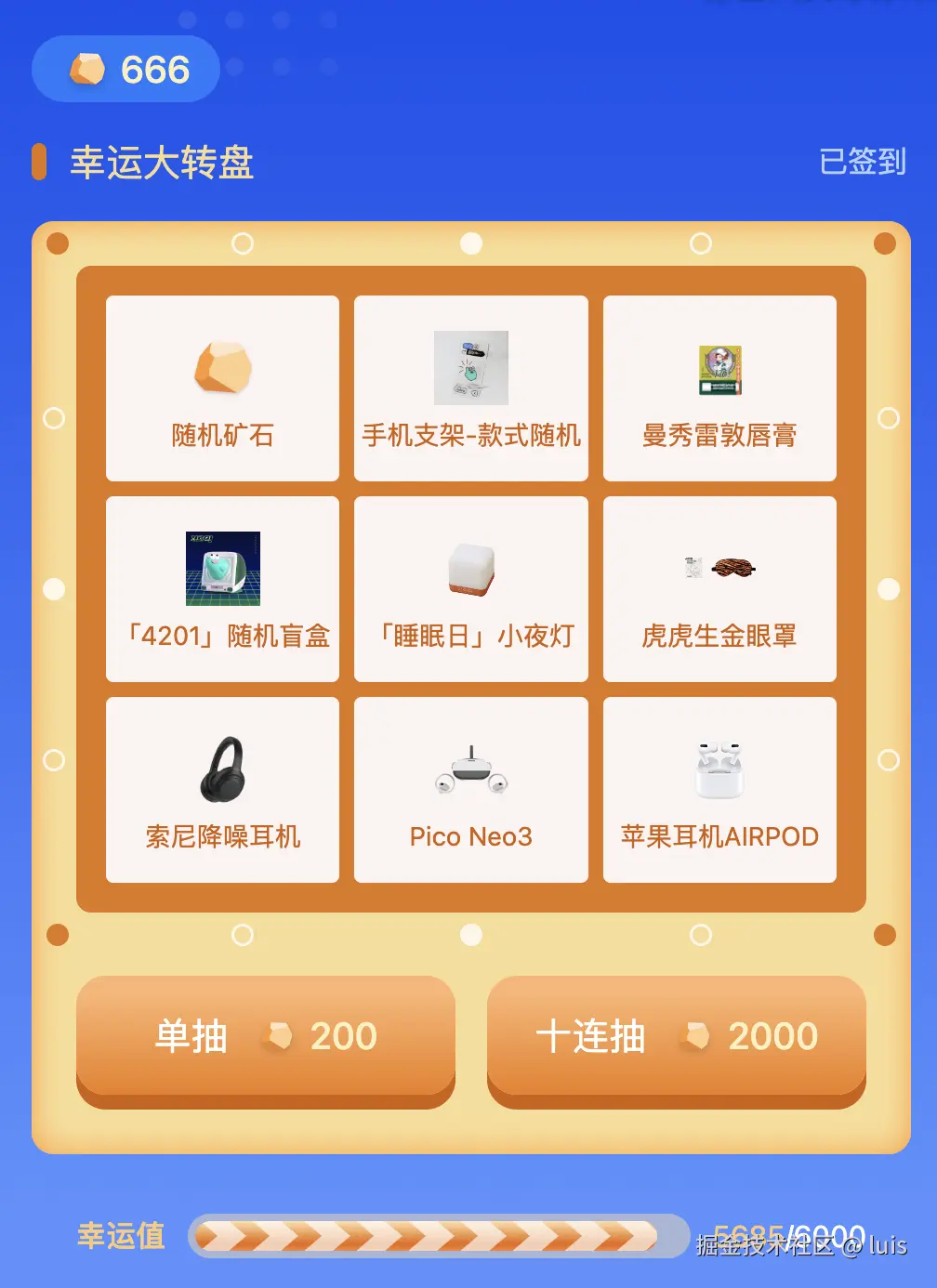Click the 幸运值 label text
Screen dimensions: 937x1288
119,1236
